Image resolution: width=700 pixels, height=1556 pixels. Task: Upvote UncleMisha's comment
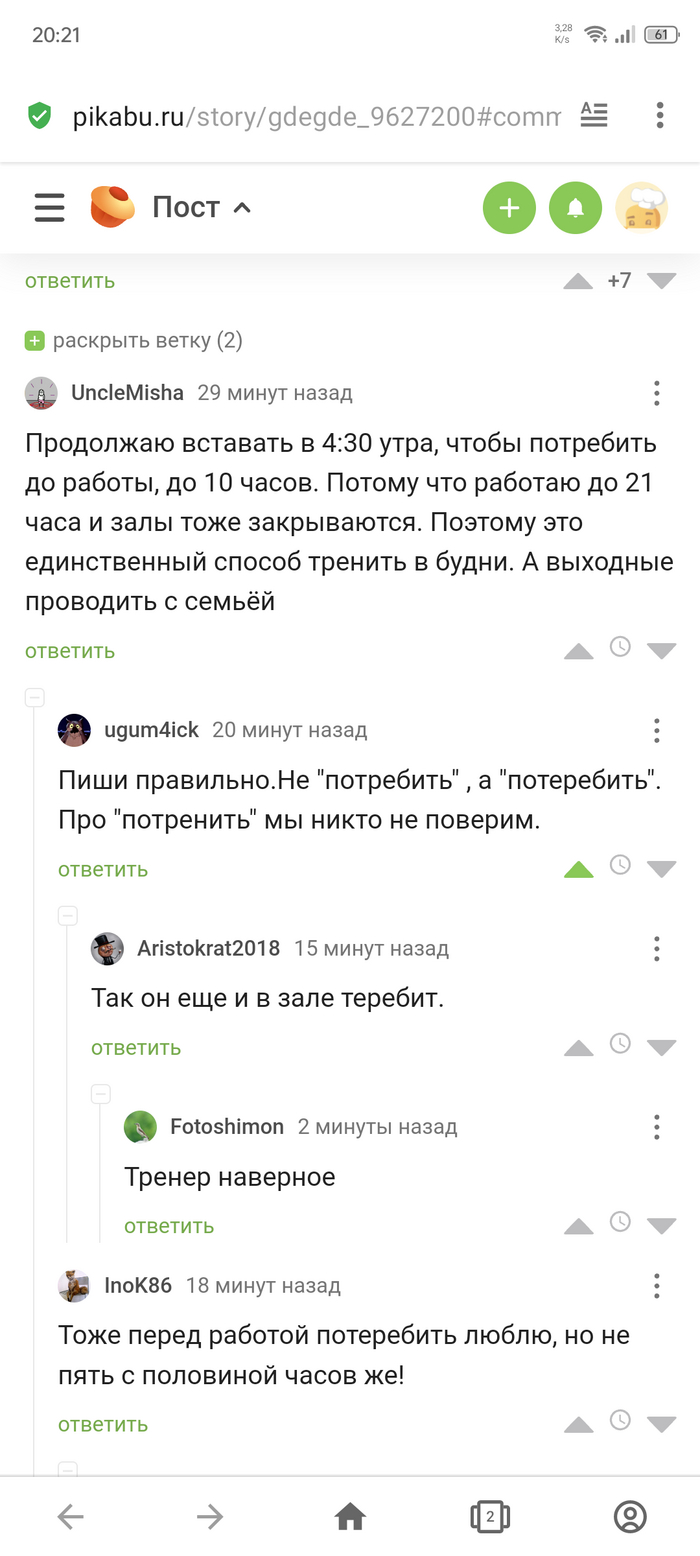[x=578, y=651]
